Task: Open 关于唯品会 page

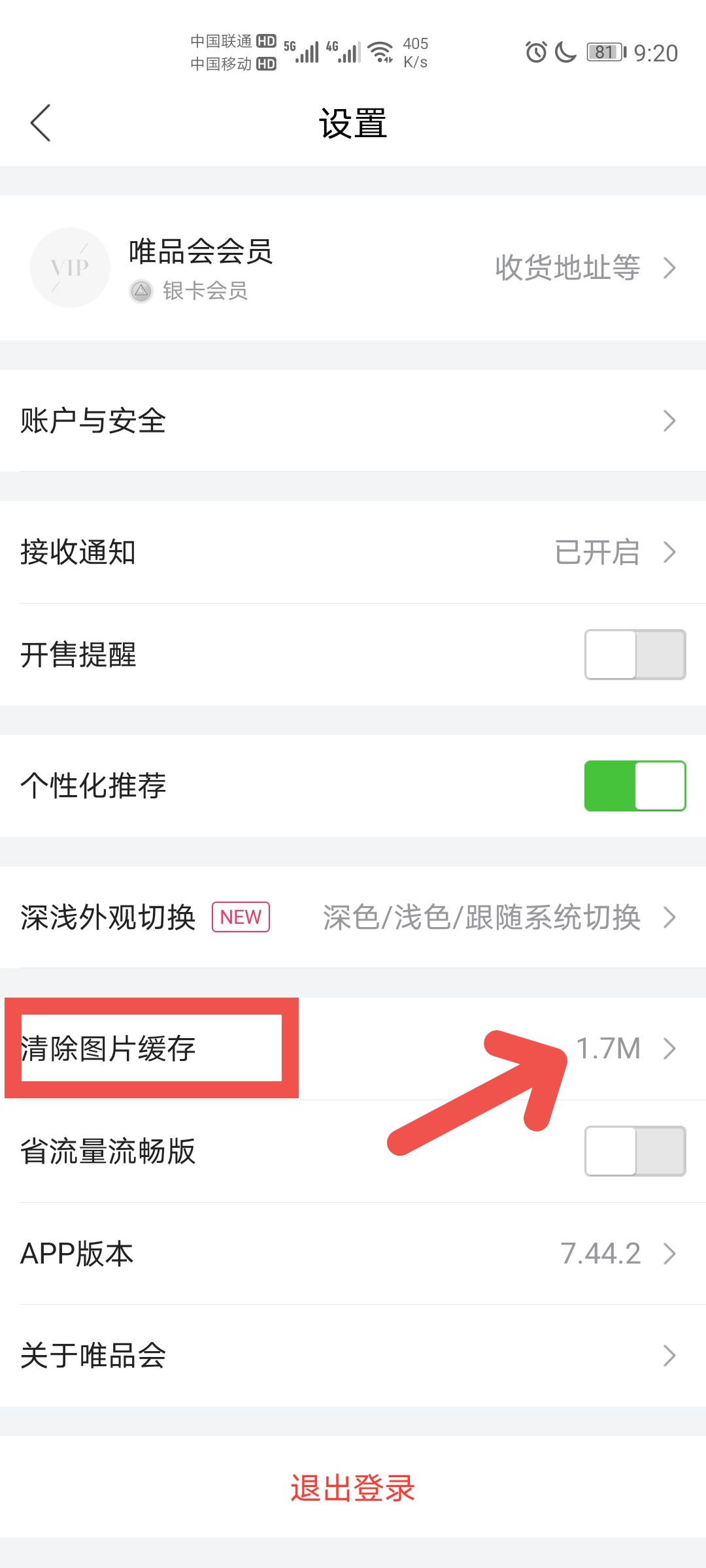Action: [x=353, y=1356]
